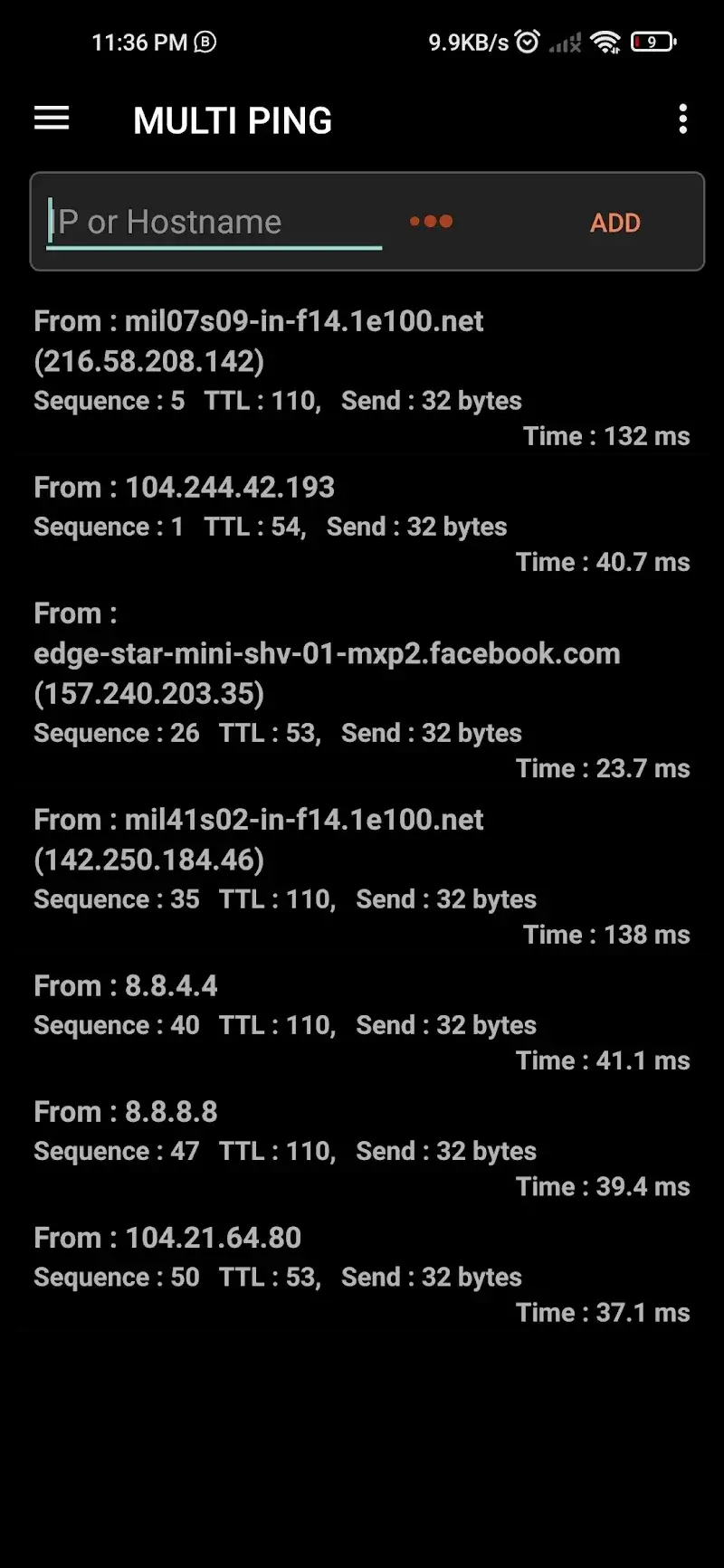Tap the battery level indicator
Viewport: 724px width, 1568px height.
tap(653, 41)
